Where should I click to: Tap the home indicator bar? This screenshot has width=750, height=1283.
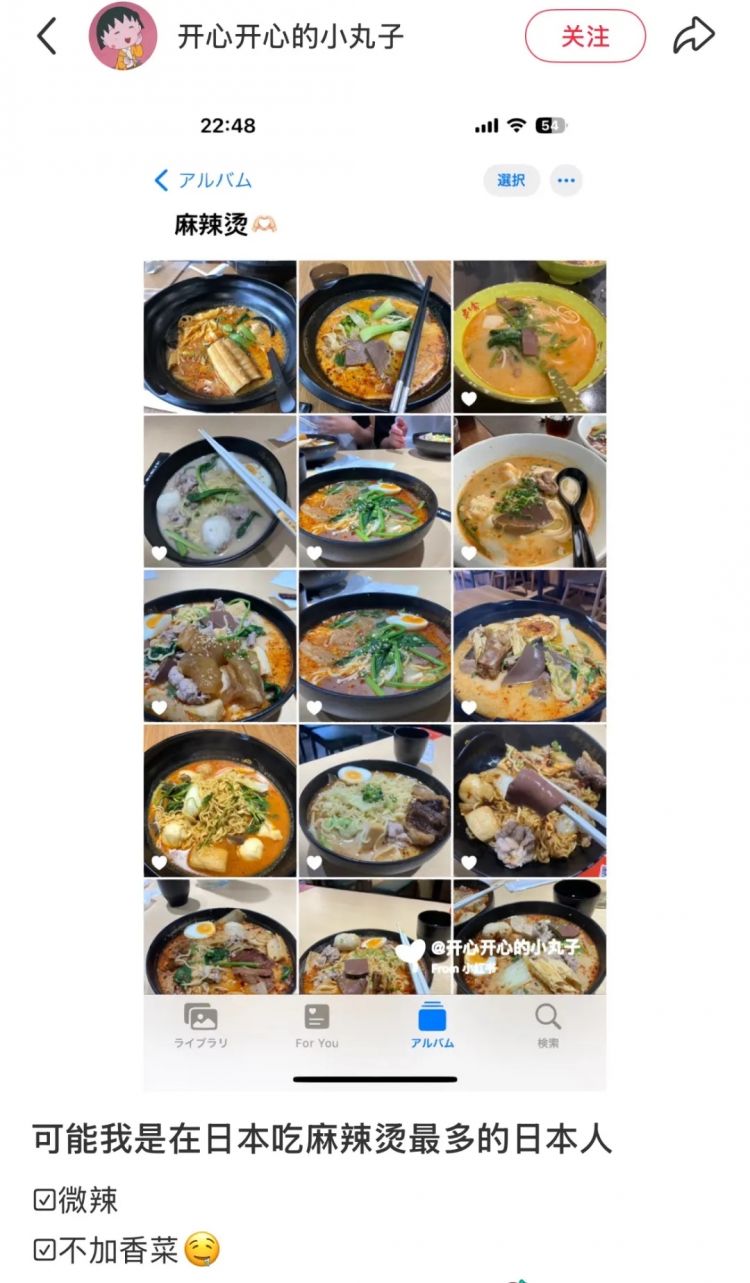click(x=375, y=1077)
